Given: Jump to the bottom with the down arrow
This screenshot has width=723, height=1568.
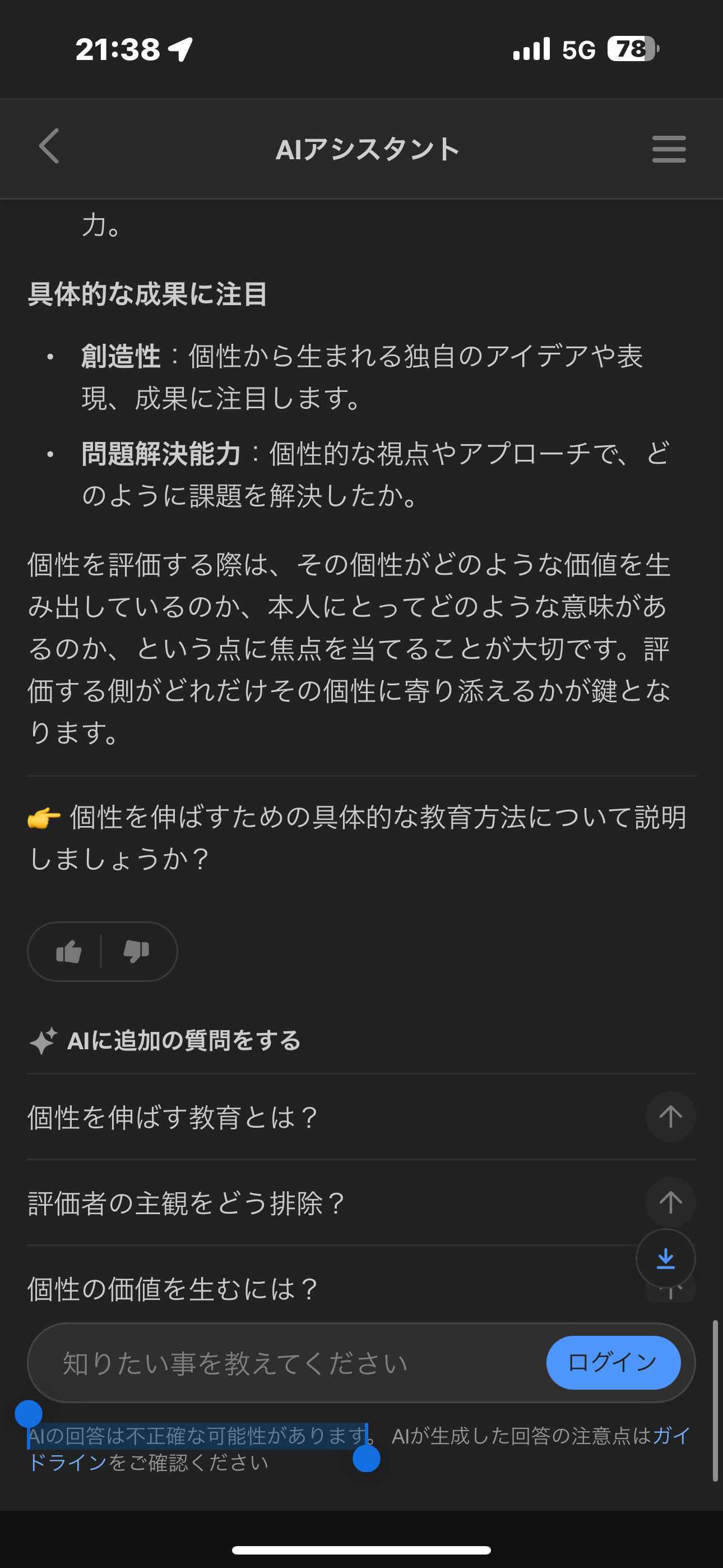Looking at the screenshot, I should pyautogui.click(x=665, y=1258).
